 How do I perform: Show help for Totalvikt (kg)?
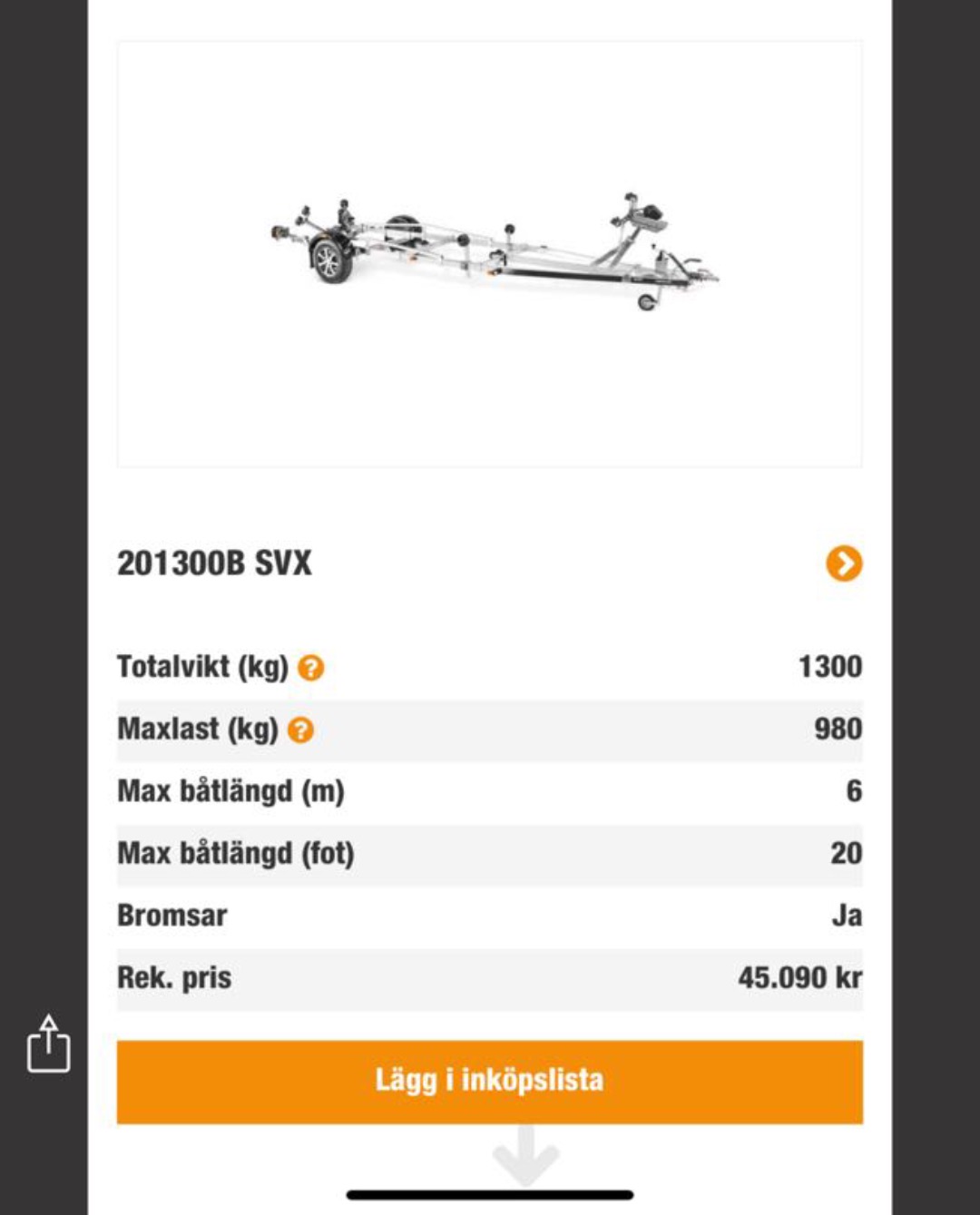310,668
